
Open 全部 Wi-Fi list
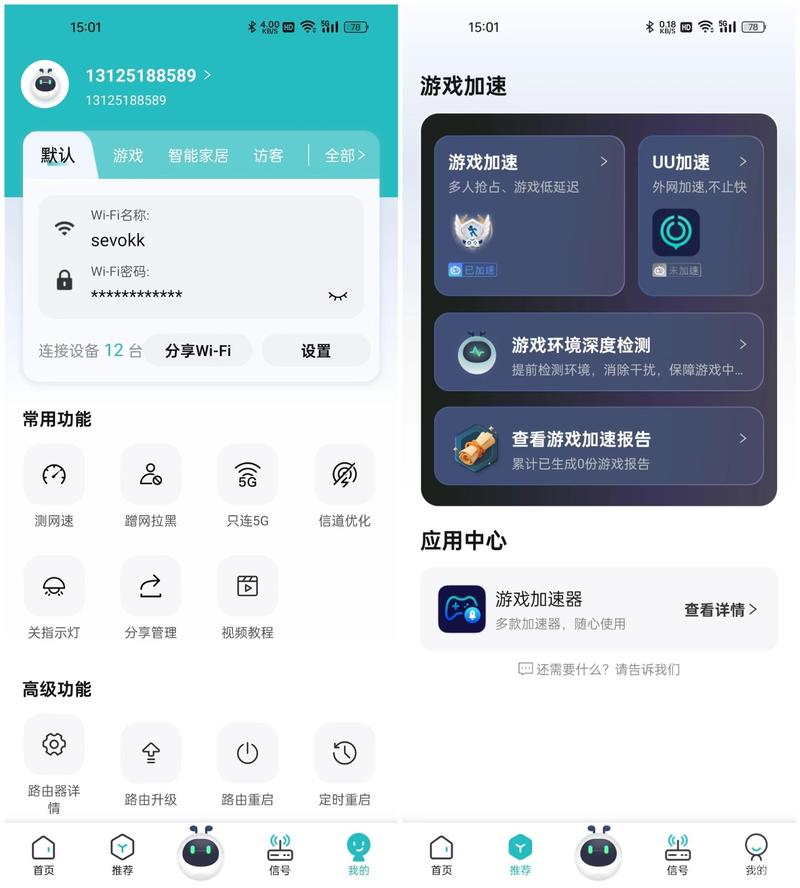pos(344,156)
